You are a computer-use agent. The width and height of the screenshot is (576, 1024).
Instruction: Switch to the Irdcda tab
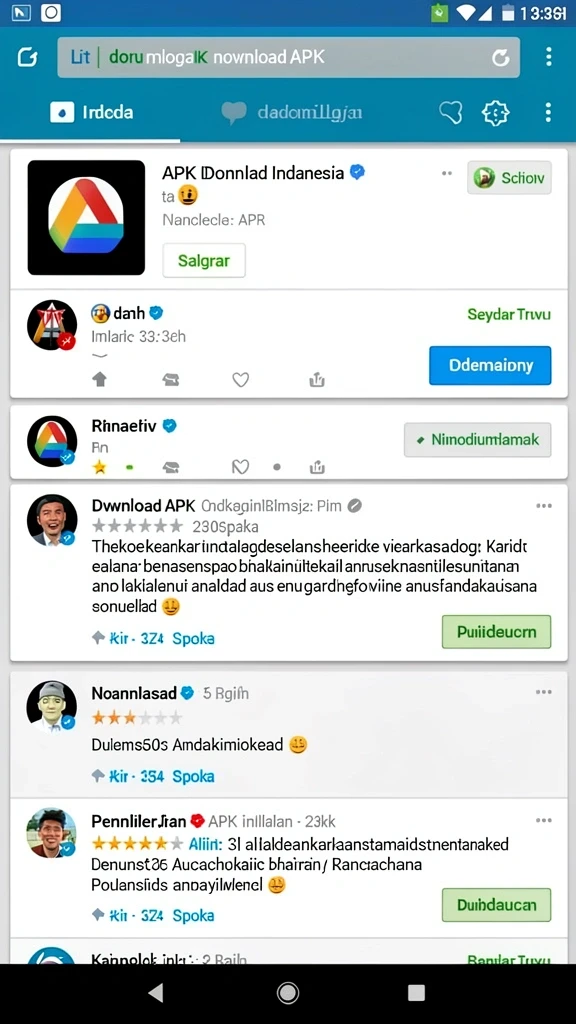(x=92, y=112)
